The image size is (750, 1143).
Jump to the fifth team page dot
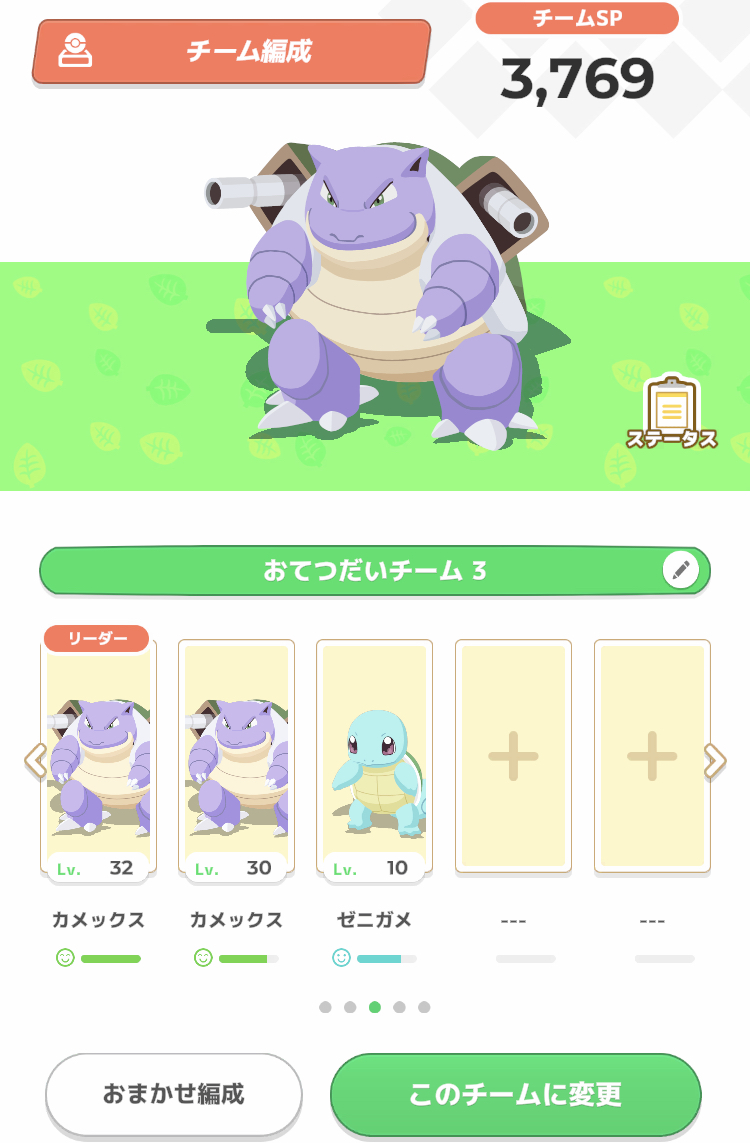(x=424, y=1007)
